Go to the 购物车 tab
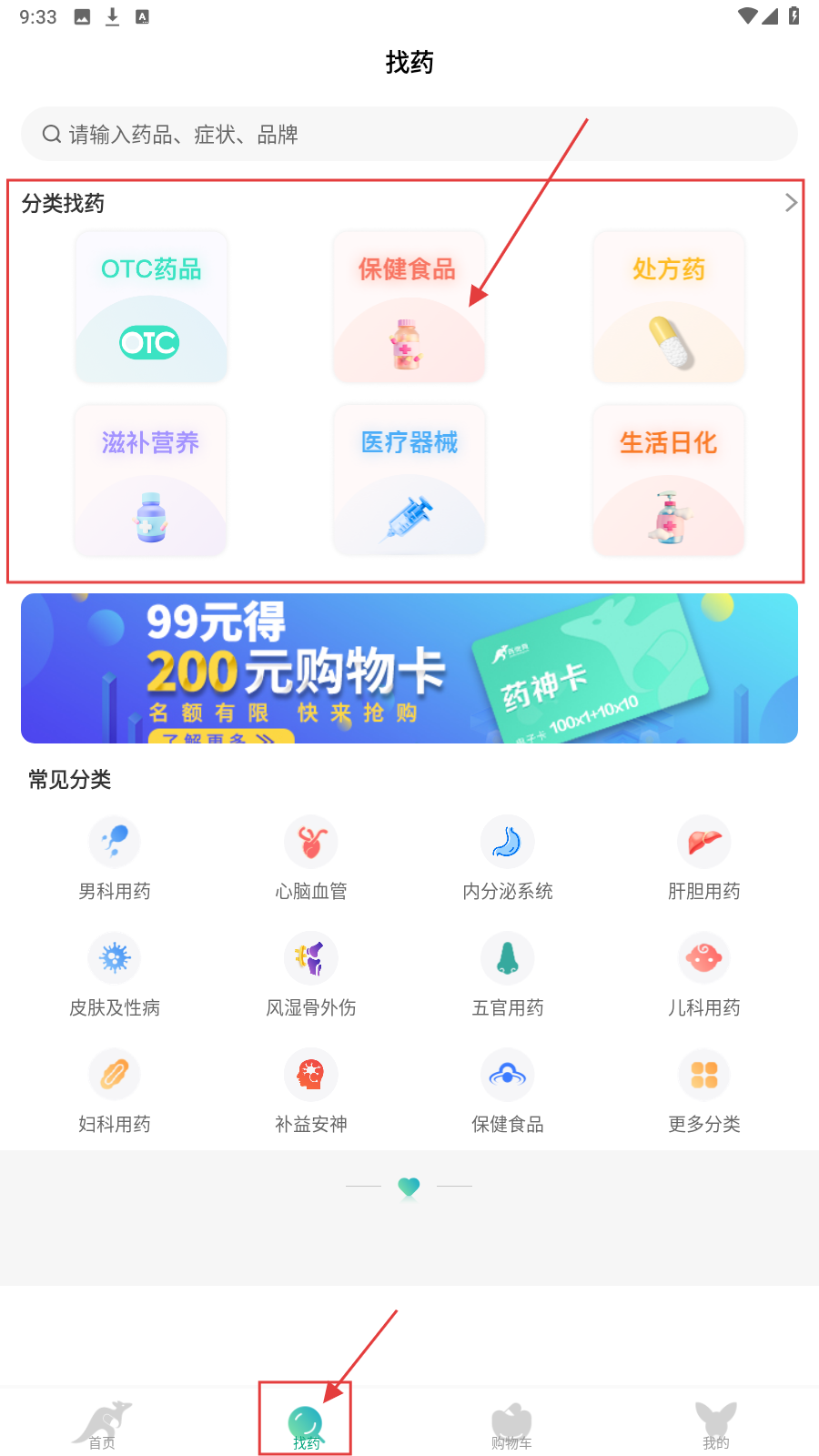The width and height of the screenshot is (819, 1456). click(x=511, y=1425)
